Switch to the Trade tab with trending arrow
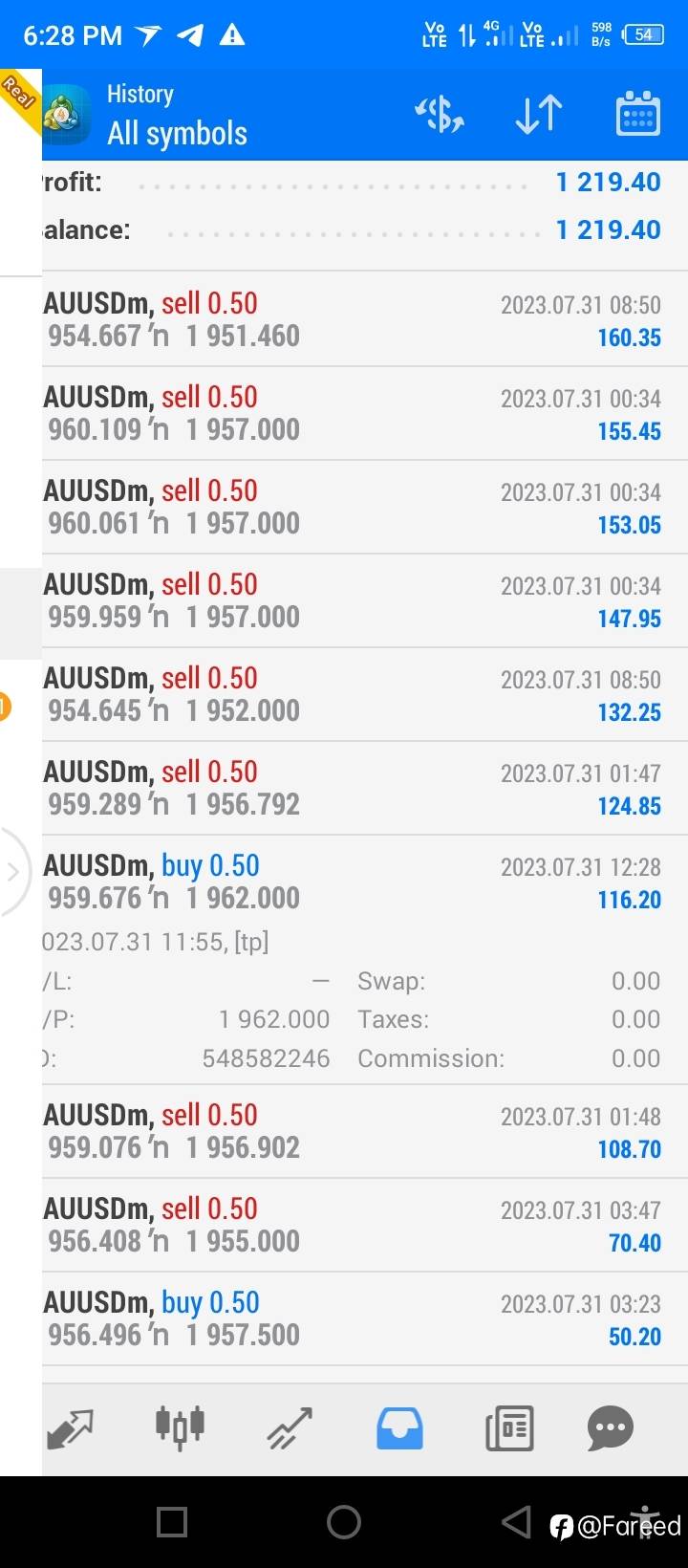 pos(290,1429)
